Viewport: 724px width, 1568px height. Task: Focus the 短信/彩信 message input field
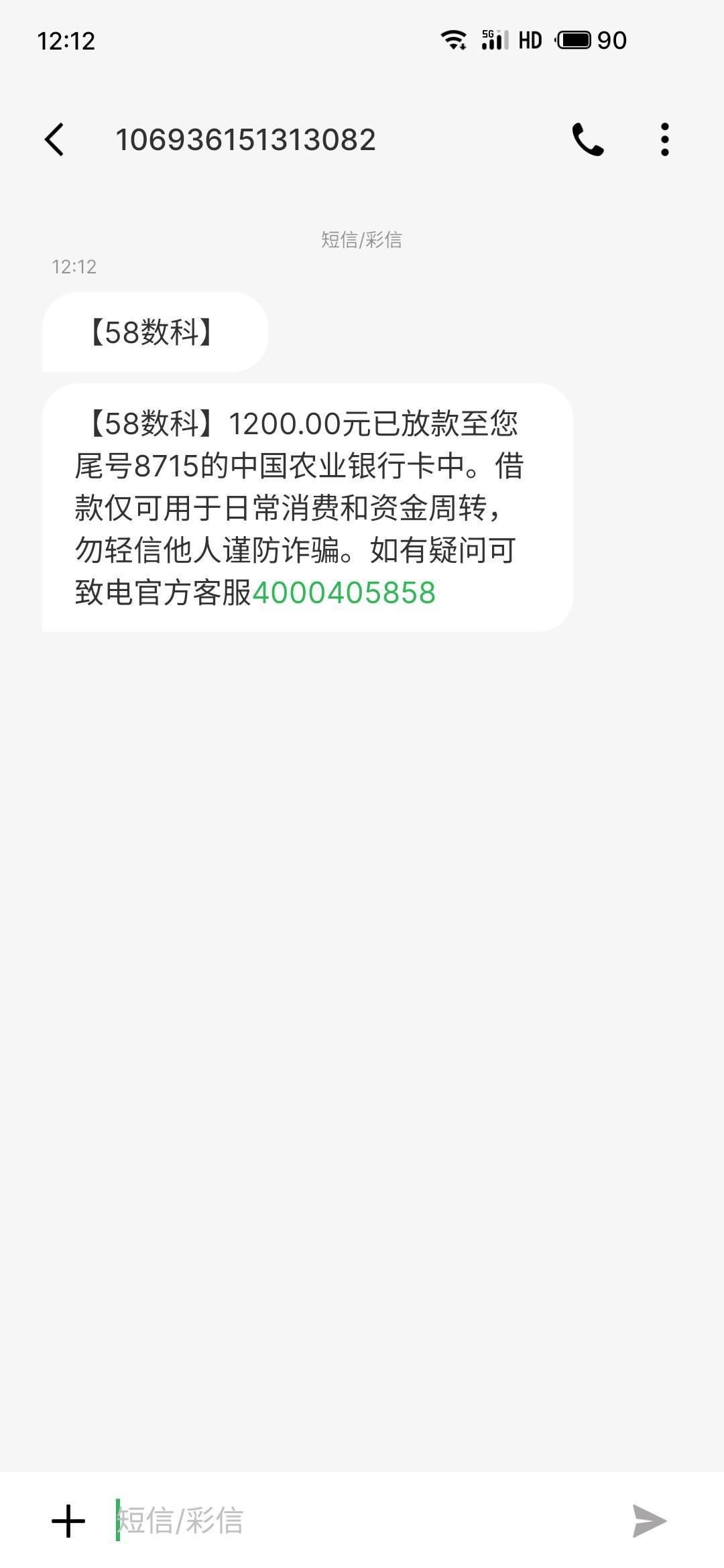[x=362, y=1521]
